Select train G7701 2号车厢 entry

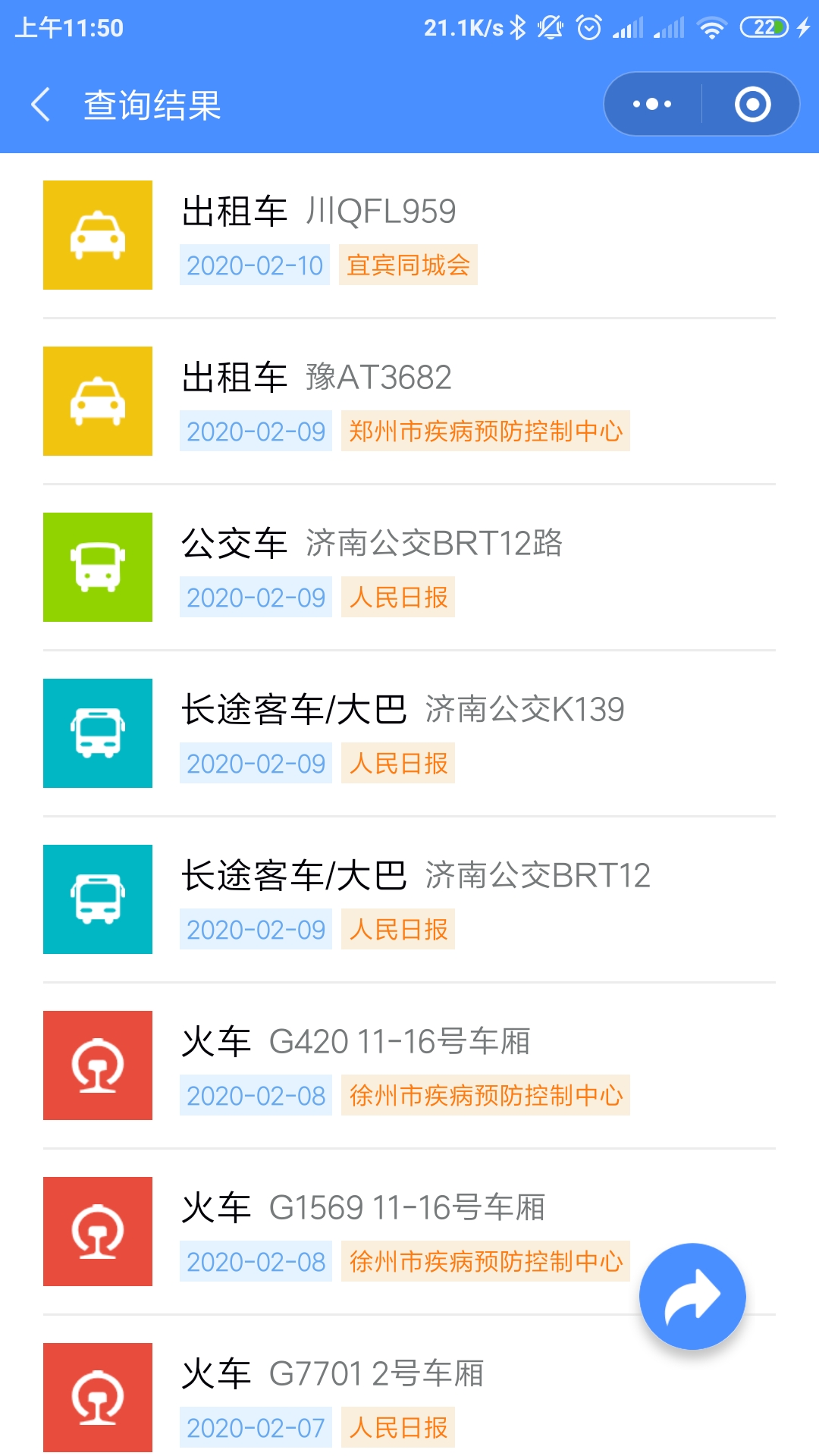[x=409, y=1398]
